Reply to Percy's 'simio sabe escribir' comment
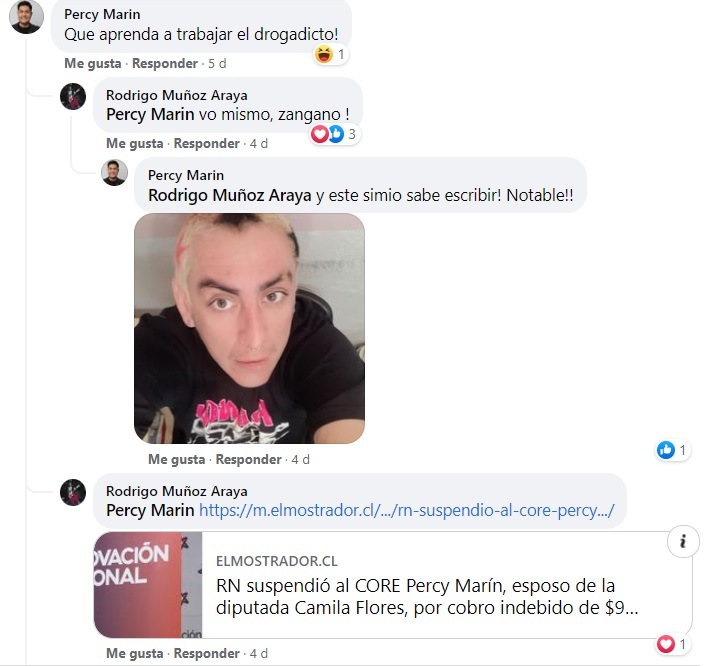The image size is (706, 666). (x=249, y=459)
